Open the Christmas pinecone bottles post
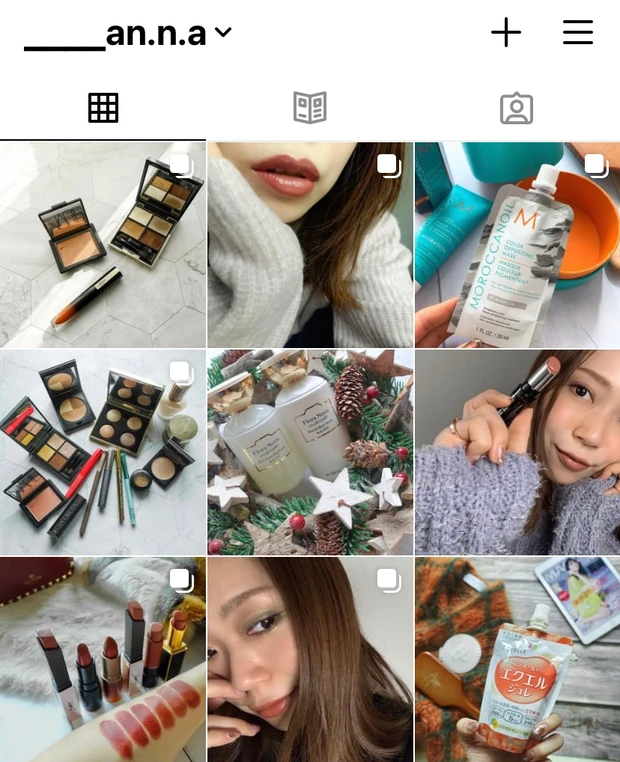The width and height of the screenshot is (620, 762). point(310,452)
